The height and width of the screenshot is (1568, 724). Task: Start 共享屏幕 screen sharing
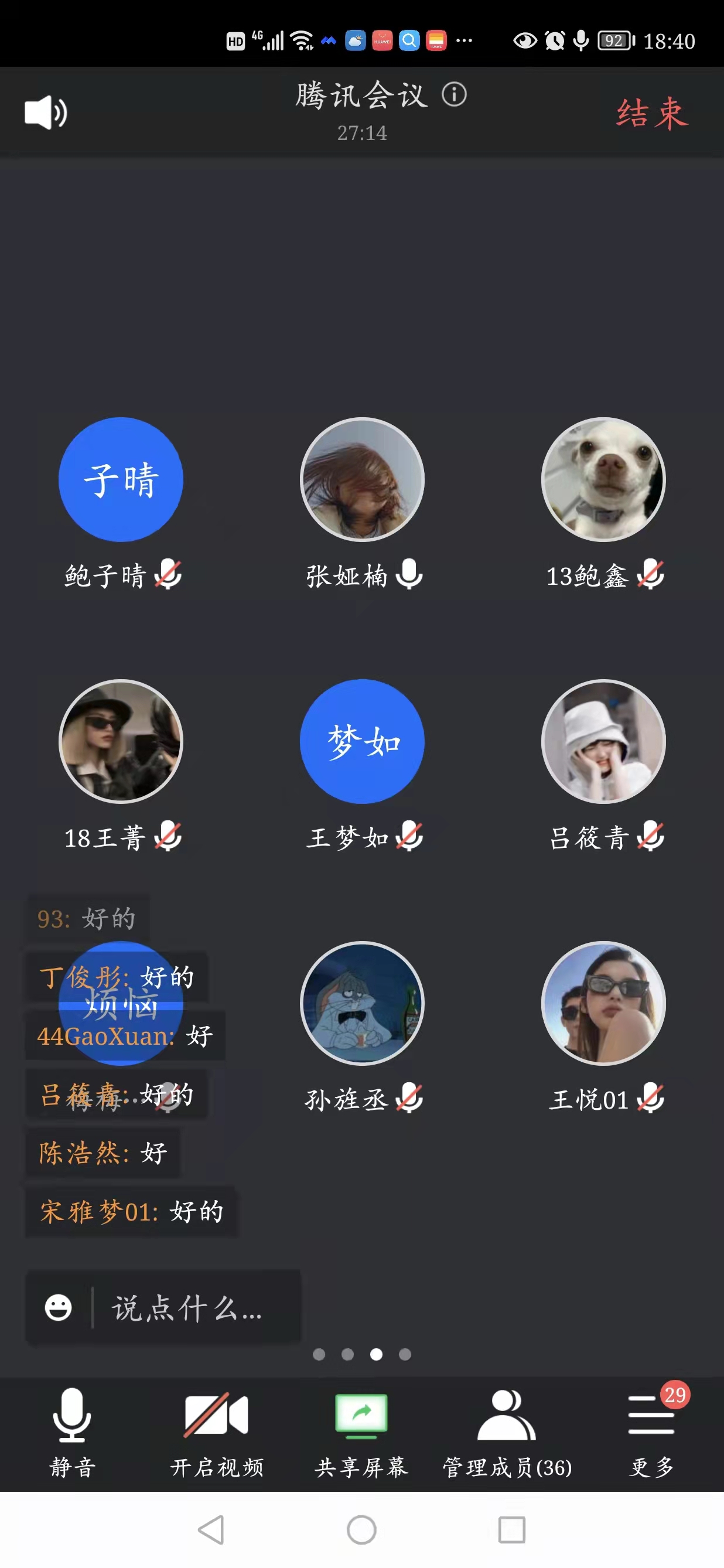click(x=361, y=1431)
